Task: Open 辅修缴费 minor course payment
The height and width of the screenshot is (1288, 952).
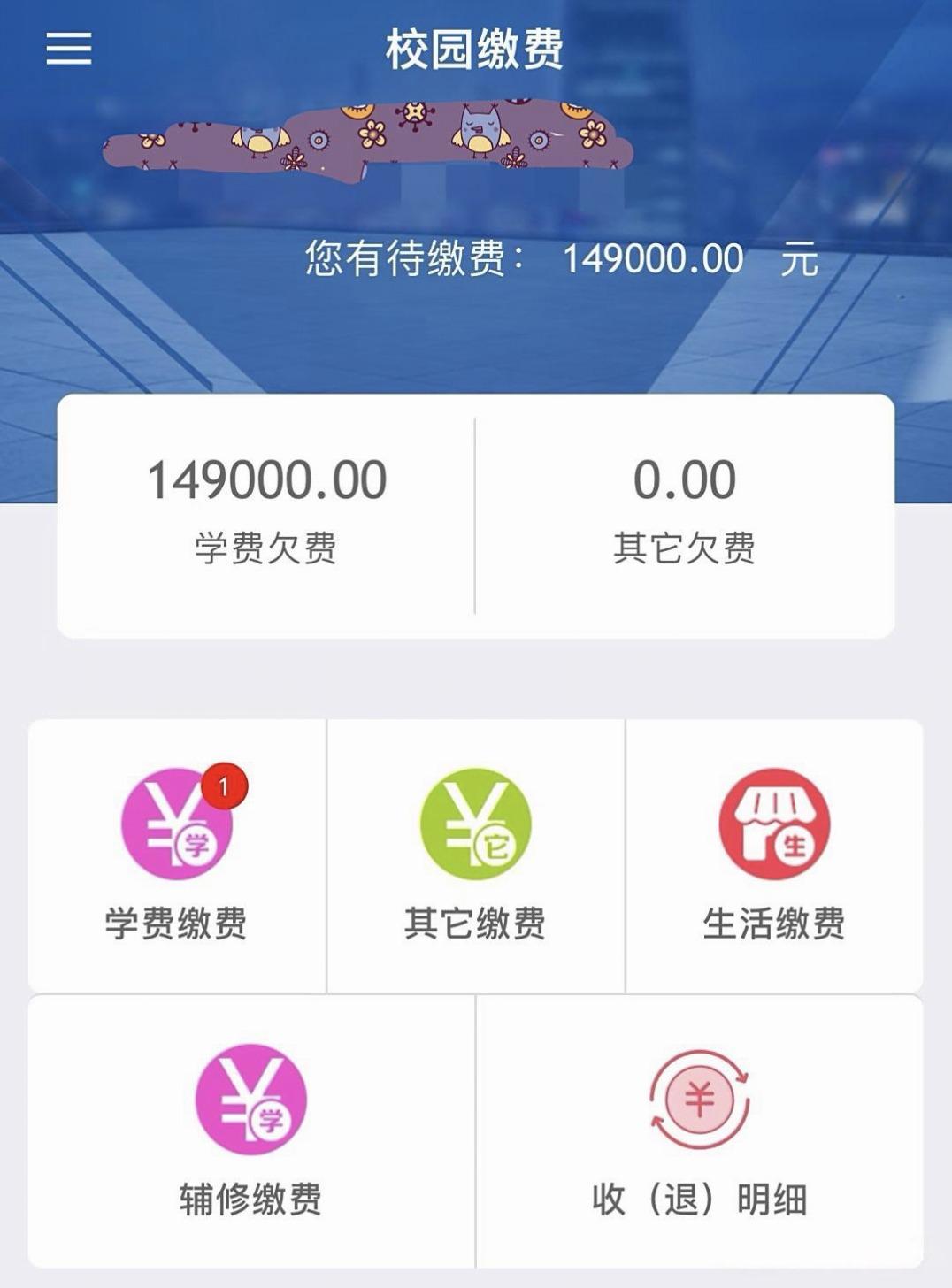Action: (x=251, y=1130)
